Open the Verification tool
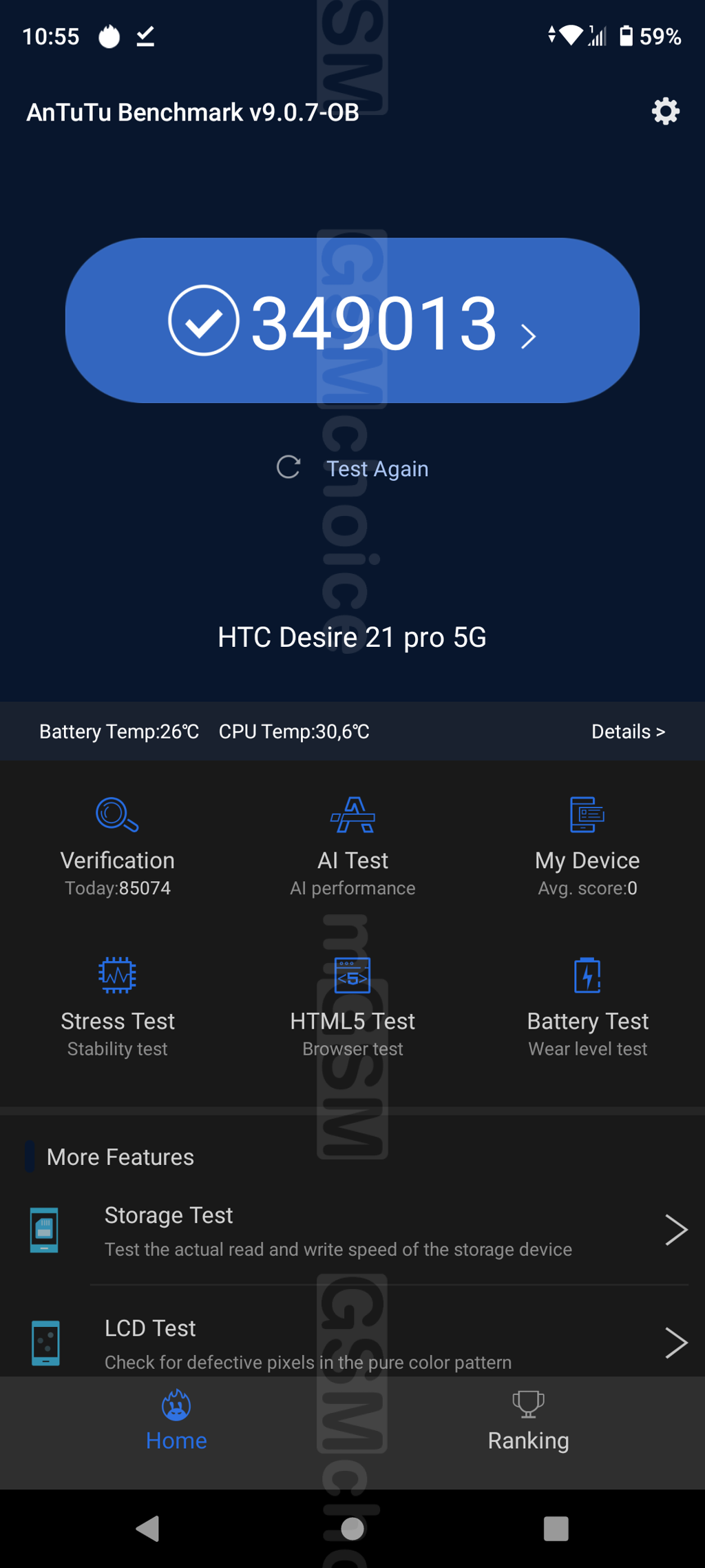Screen dimensions: 705x1568 tap(118, 847)
